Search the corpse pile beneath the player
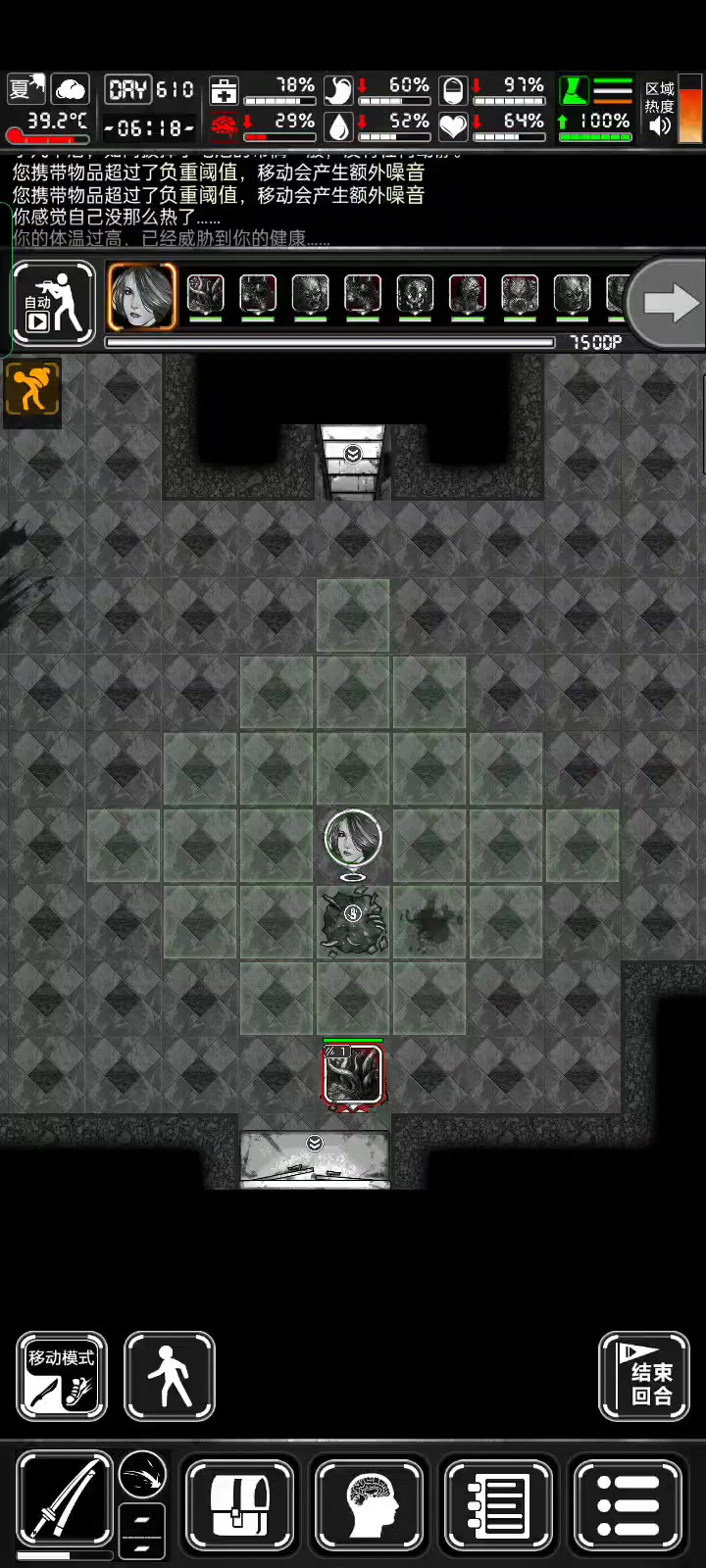This screenshot has width=706, height=1568. (353, 921)
